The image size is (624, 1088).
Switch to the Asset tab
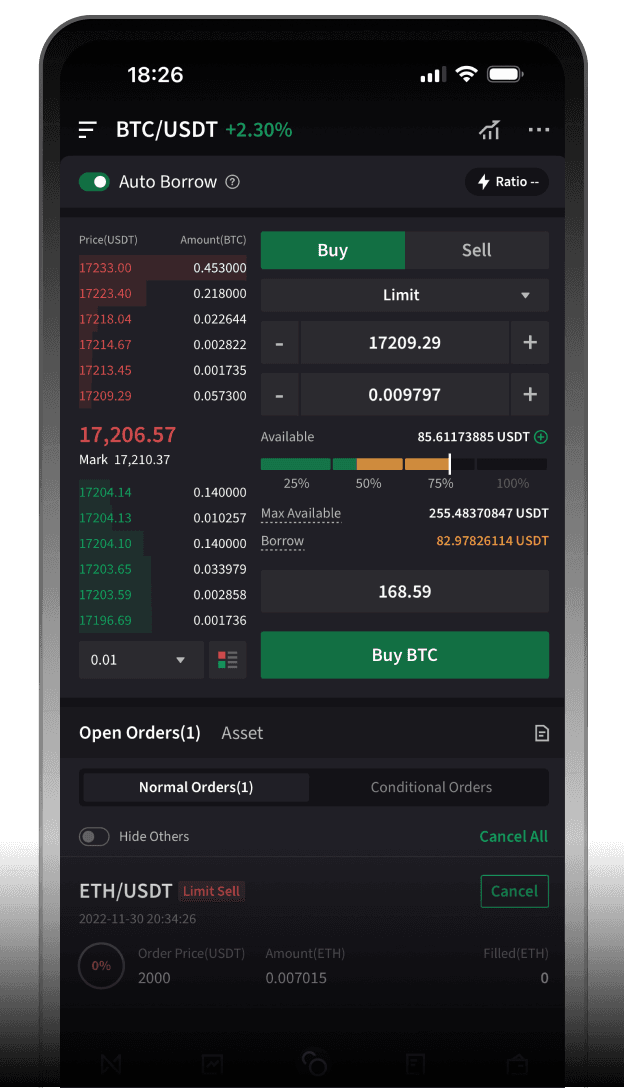coord(242,733)
